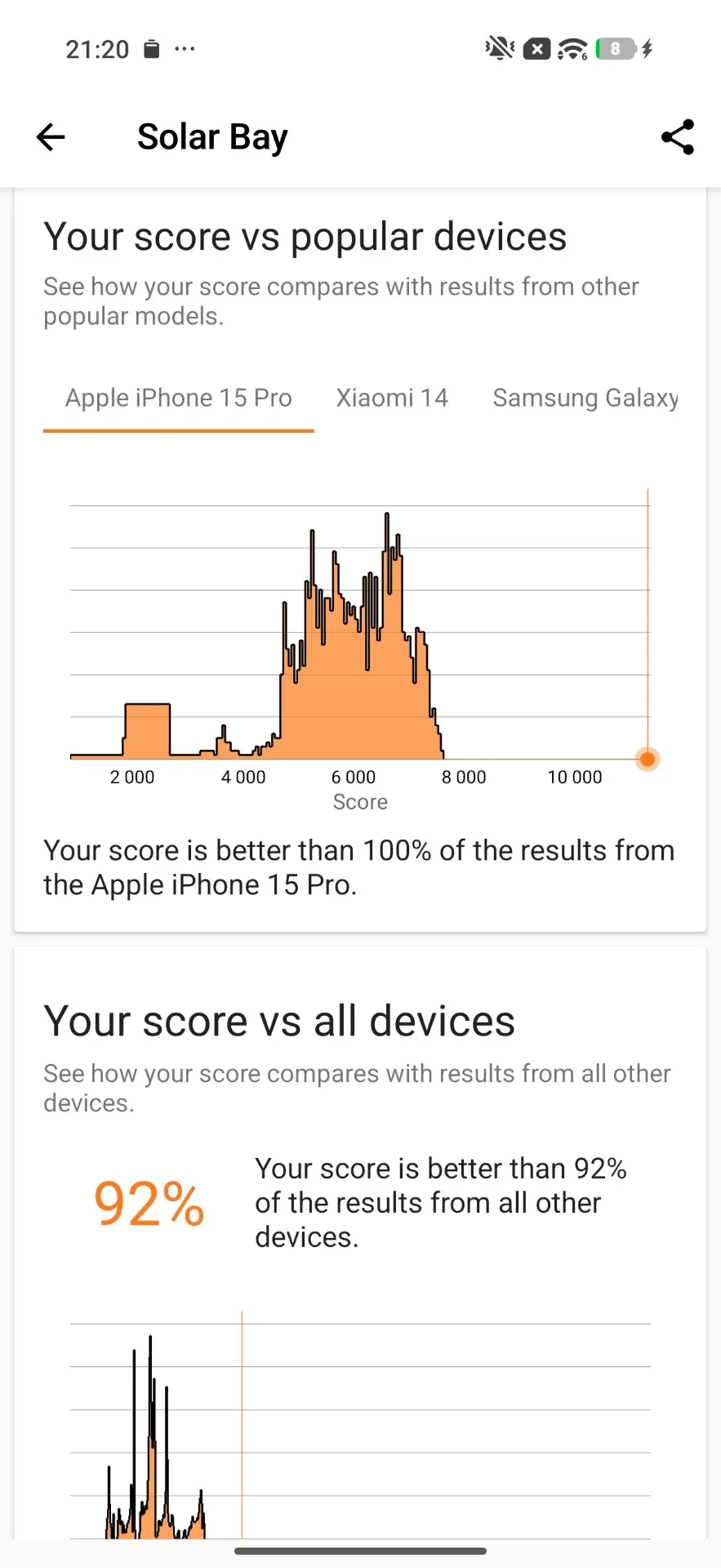Switch to the Xiaomi 14 tab

pyautogui.click(x=392, y=398)
